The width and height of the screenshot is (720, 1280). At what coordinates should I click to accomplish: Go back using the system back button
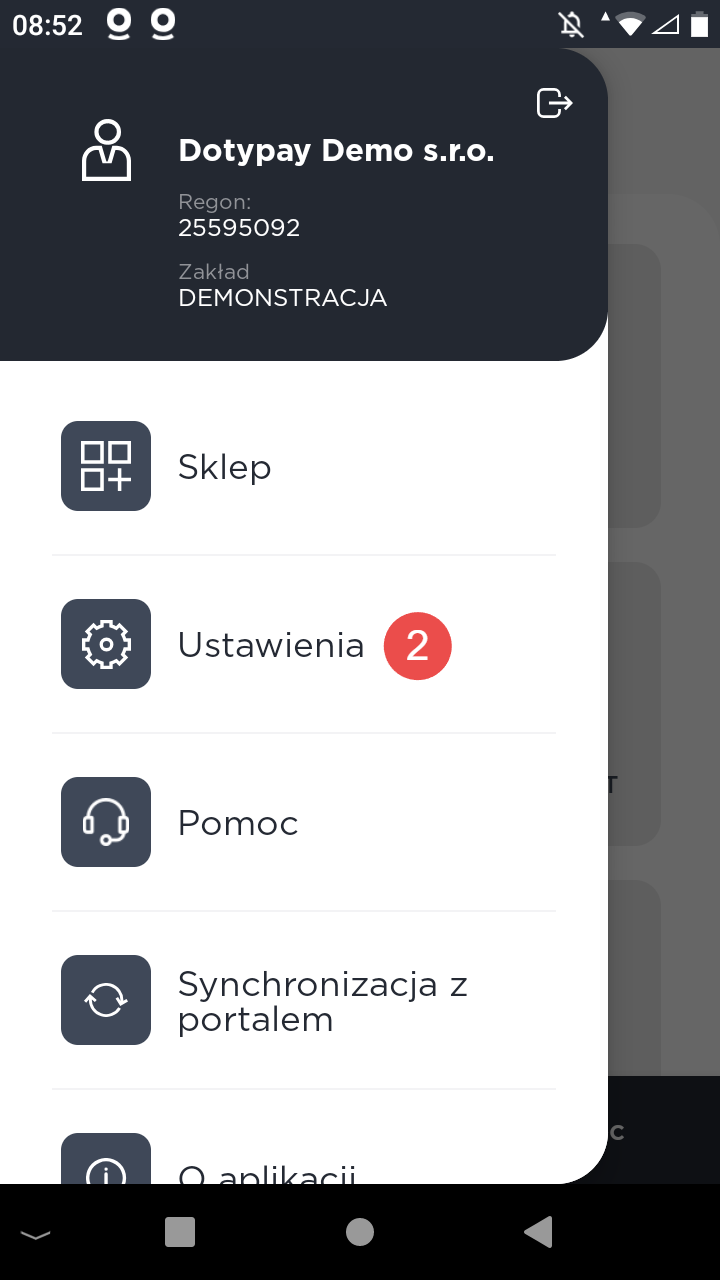(x=538, y=1232)
